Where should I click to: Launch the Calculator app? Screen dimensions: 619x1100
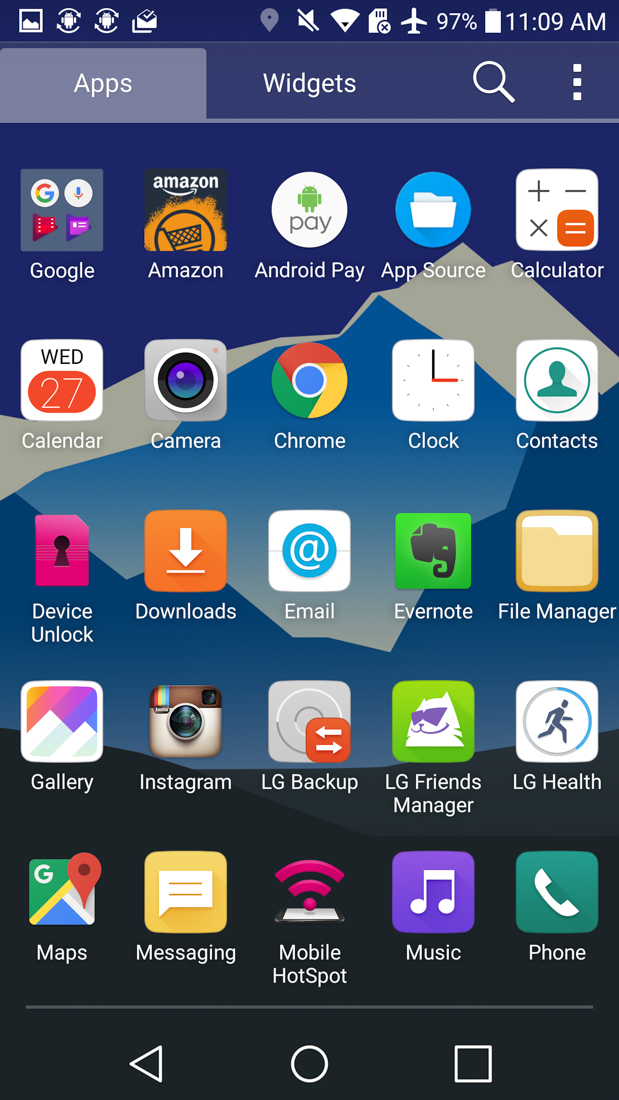[x=557, y=210]
